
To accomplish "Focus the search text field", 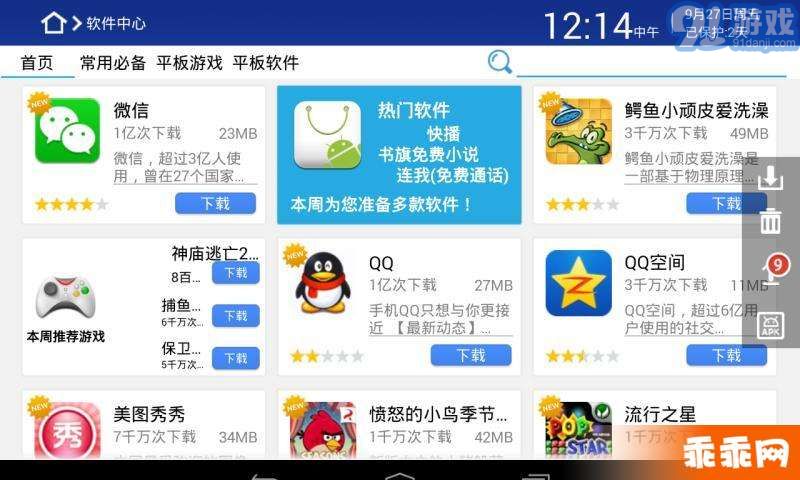I will click(650, 63).
